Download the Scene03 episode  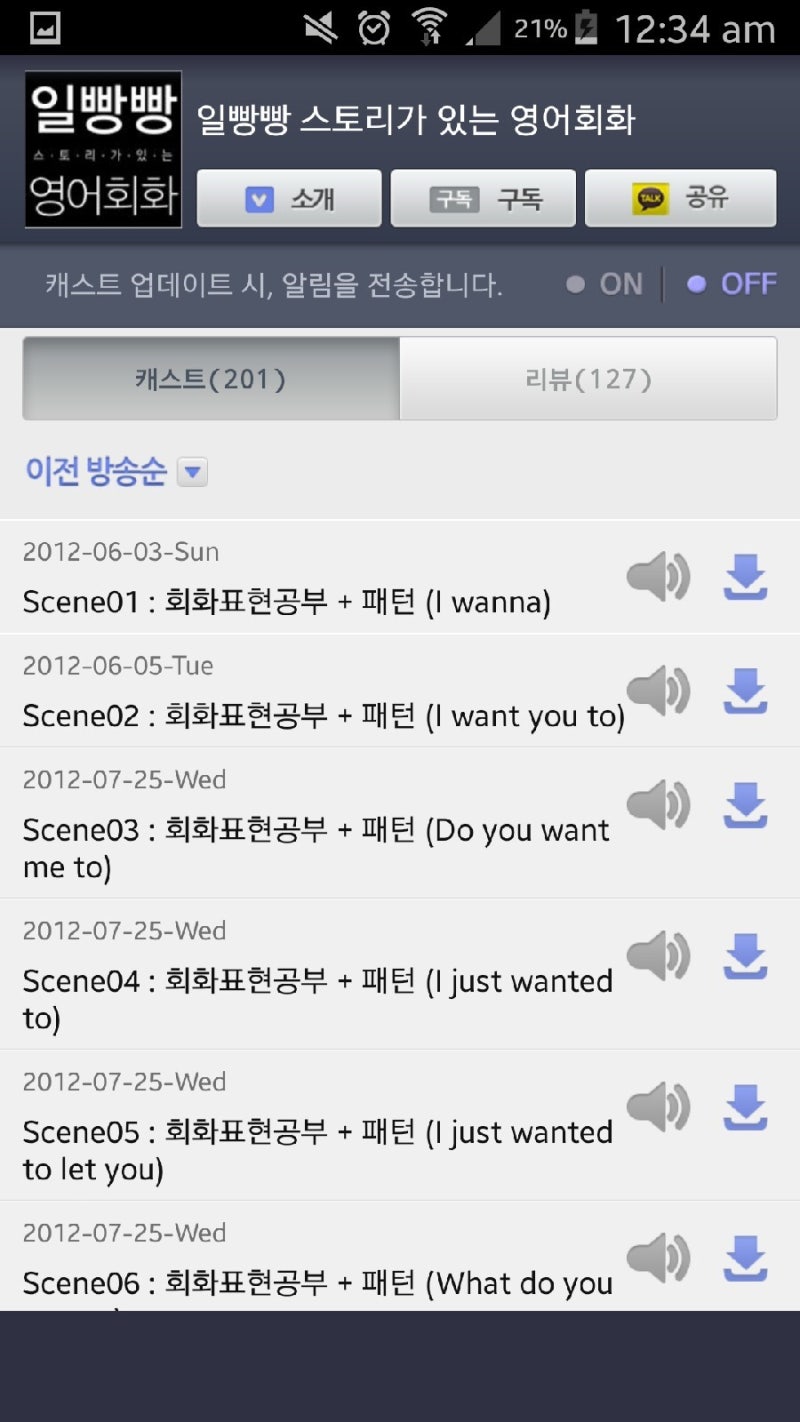coord(745,805)
